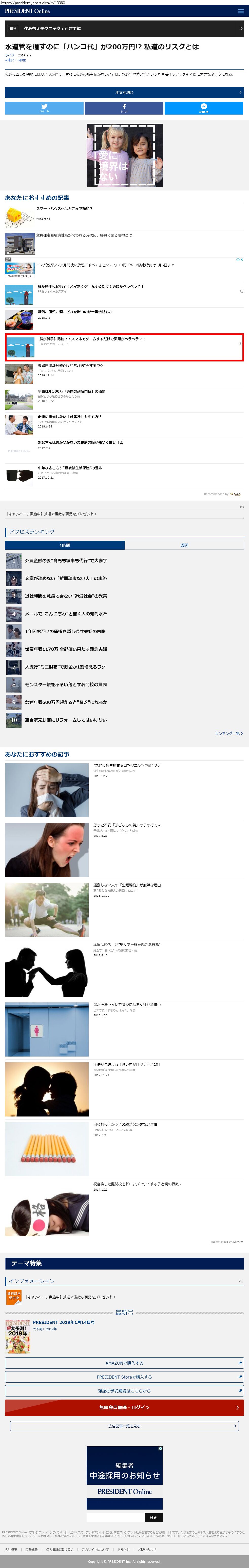Share the article on Twitter

pyautogui.click(x=44, y=108)
